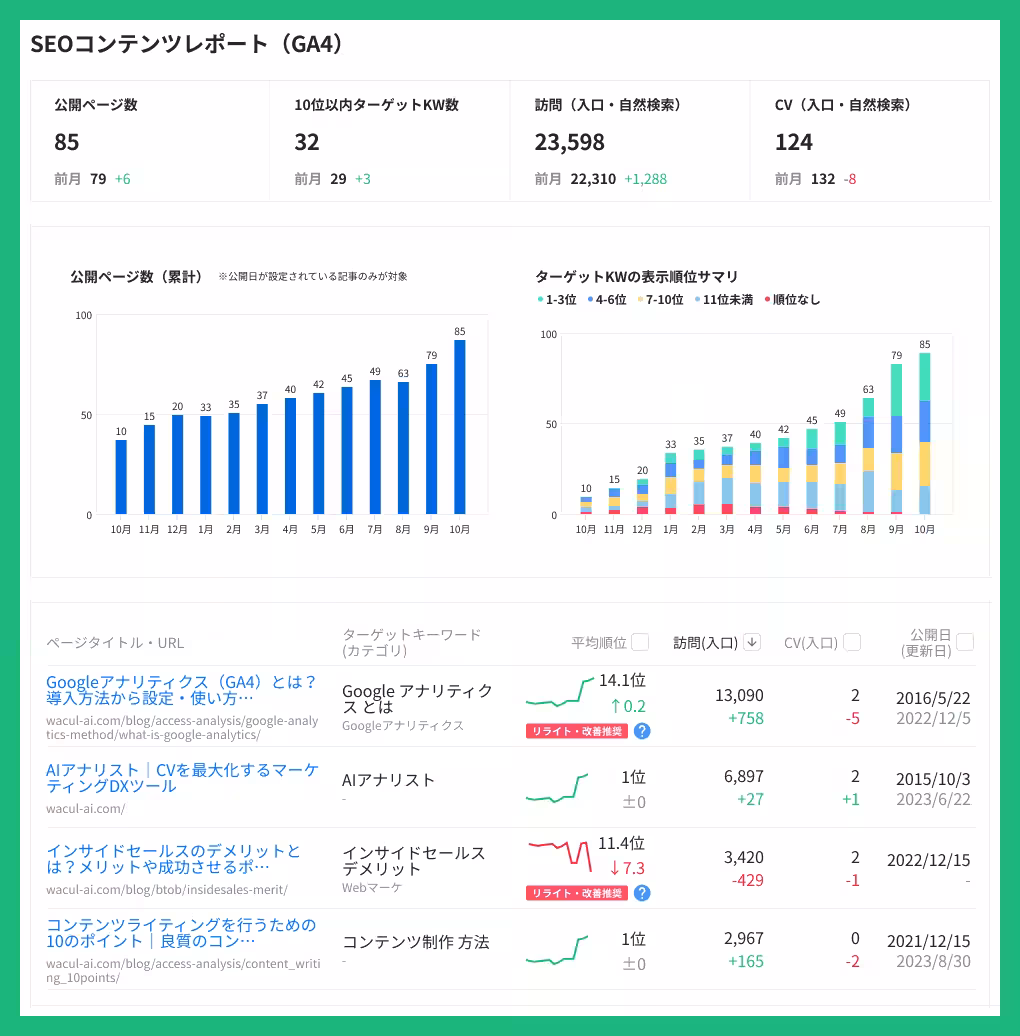Screen dimensions: 1020x1036
Task: Open the help icon in the インサイドセールス row
Action: coord(642,893)
